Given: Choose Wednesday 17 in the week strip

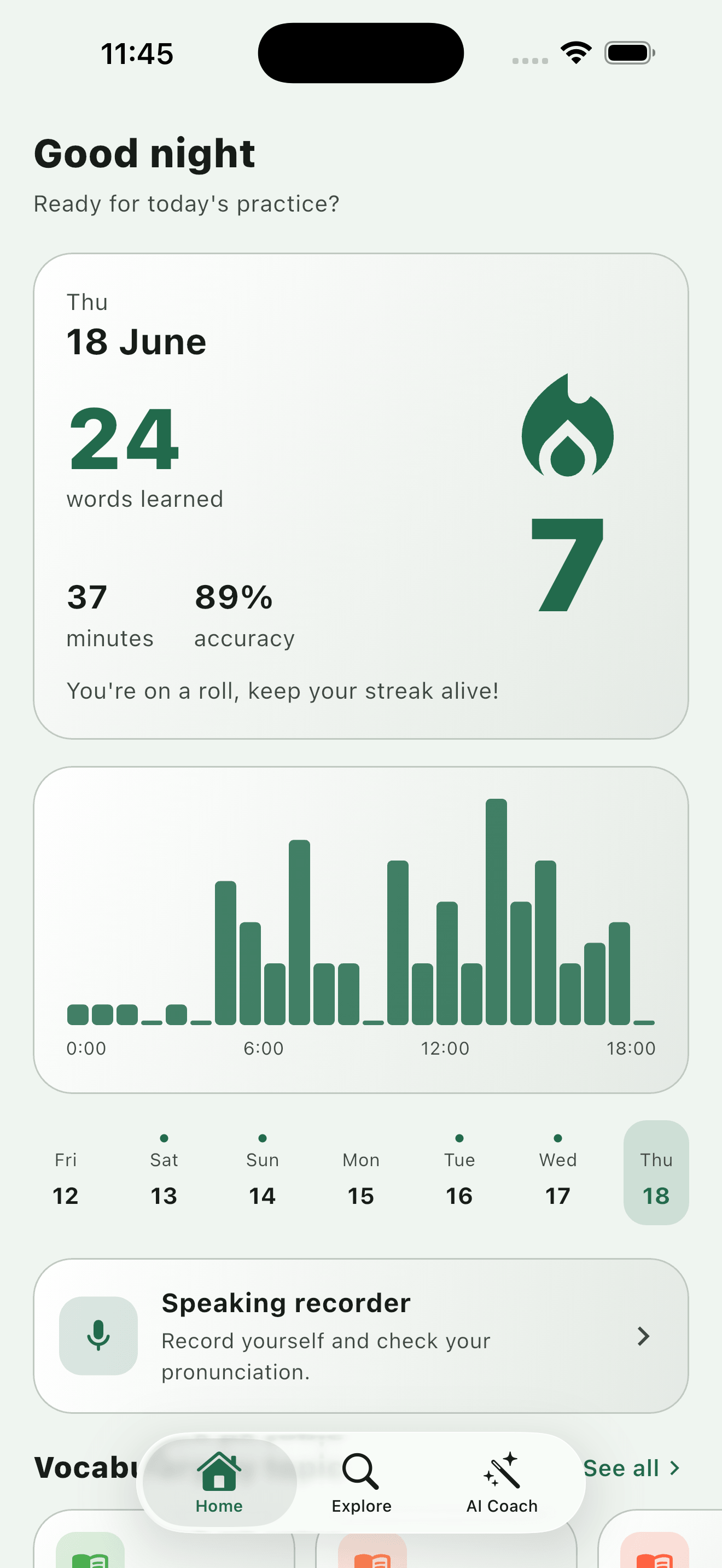Looking at the screenshot, I should coord(557,1172).
